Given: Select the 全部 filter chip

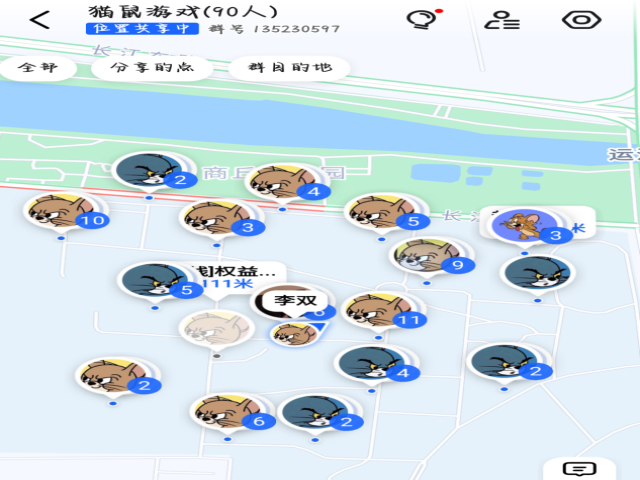Looking at the screenshot, I should [38, 68].
